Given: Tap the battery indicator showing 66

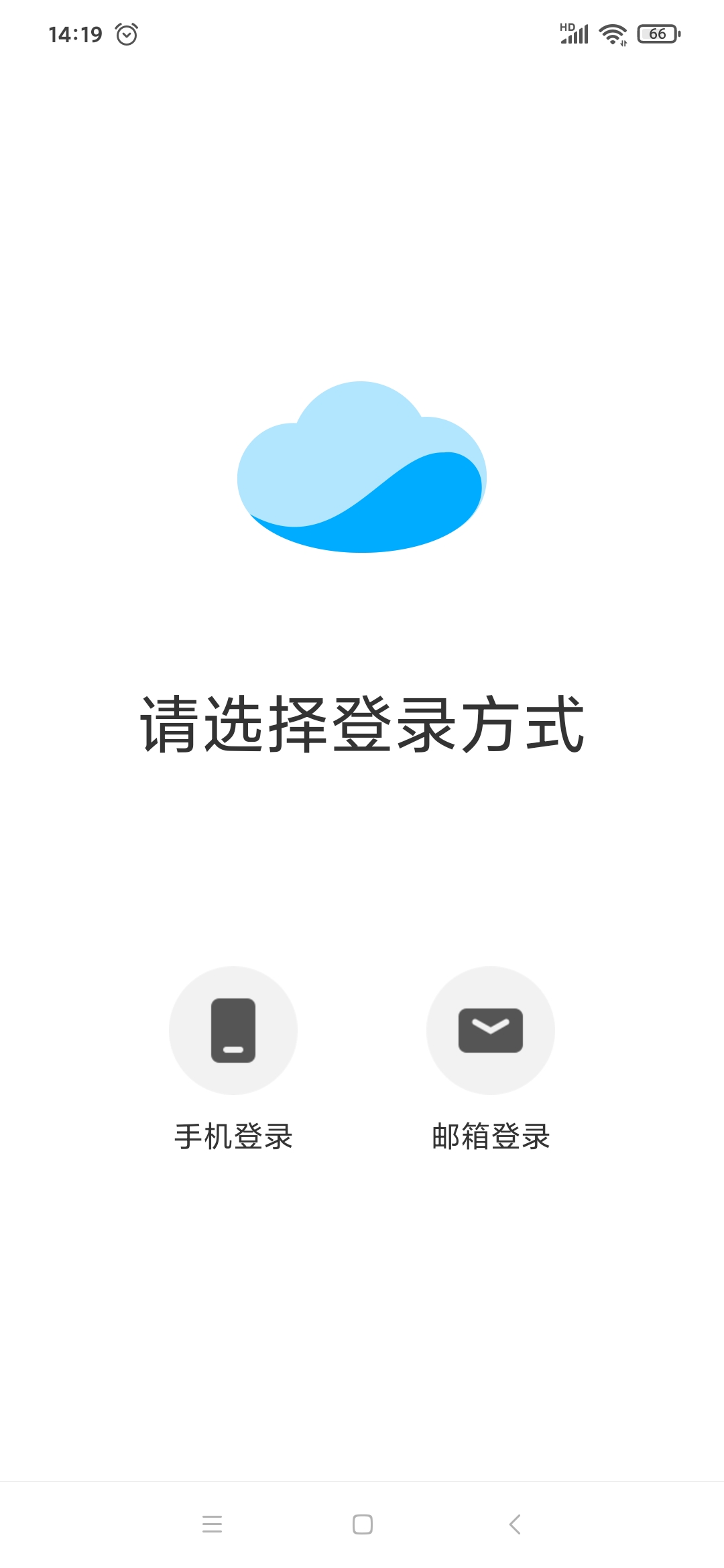Looking at the screenshot, I should [x=657, y=33].
